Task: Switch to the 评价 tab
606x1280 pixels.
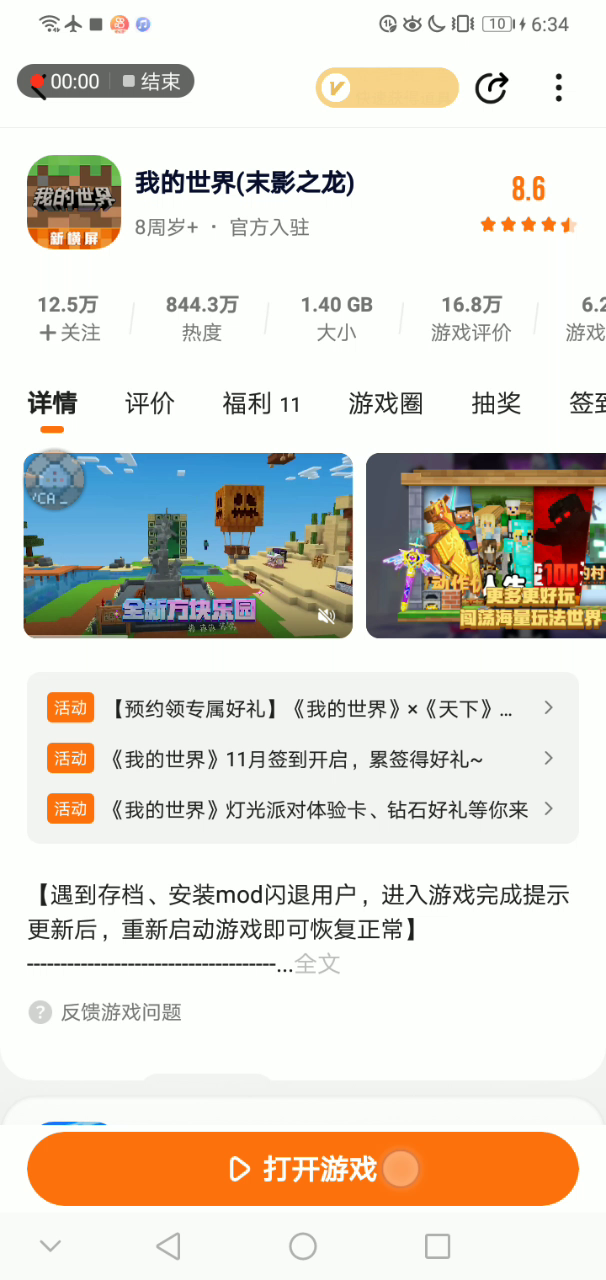Action: [150, 404]
